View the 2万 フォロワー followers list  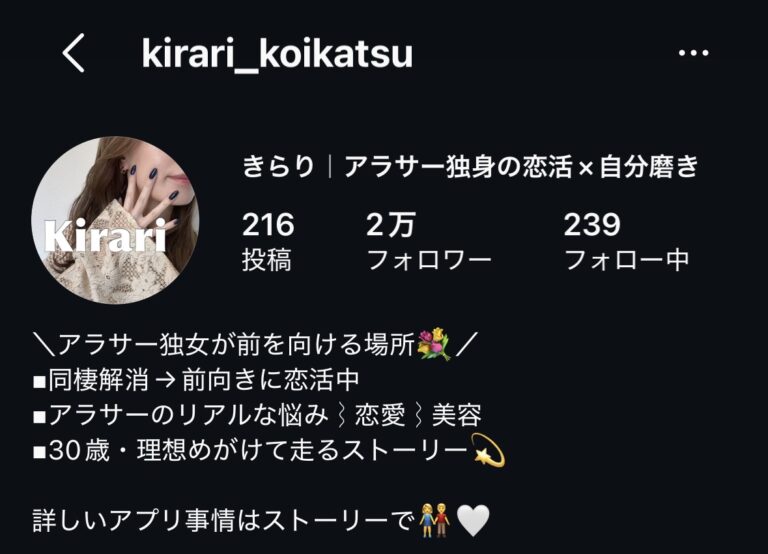[x=428, y=242]
